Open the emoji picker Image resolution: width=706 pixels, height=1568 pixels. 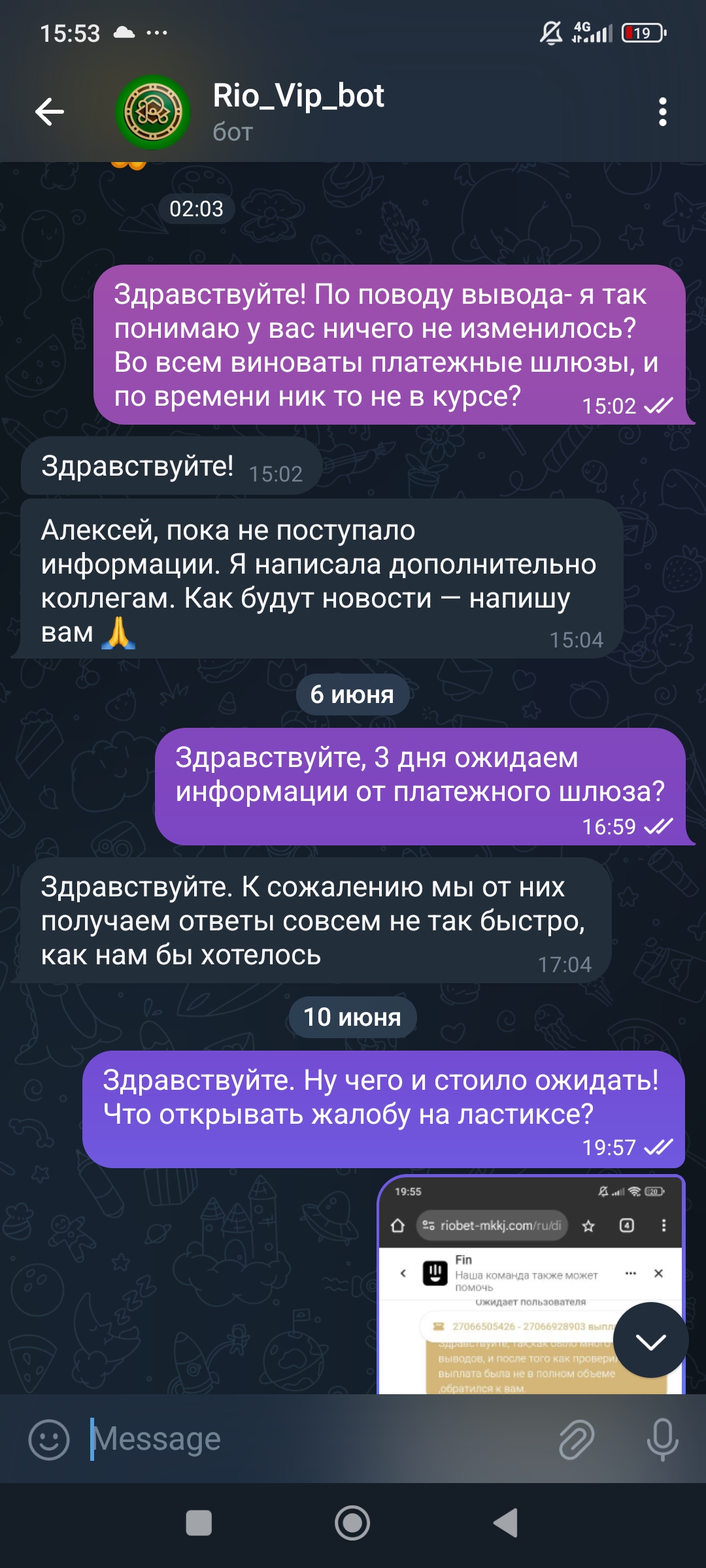tap(49, 1439)
